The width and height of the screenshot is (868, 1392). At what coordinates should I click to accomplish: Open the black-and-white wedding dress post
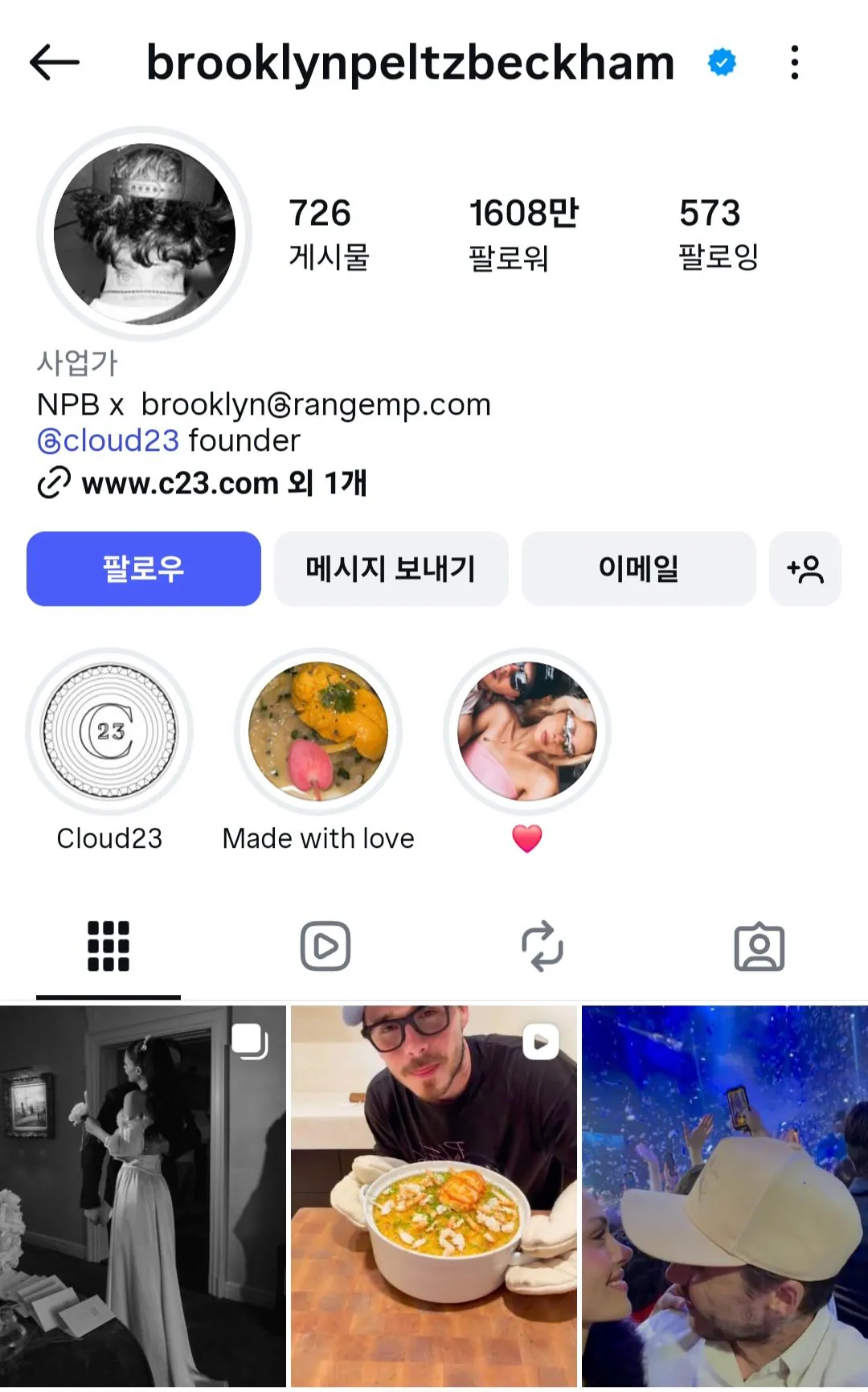point(143,1196)
